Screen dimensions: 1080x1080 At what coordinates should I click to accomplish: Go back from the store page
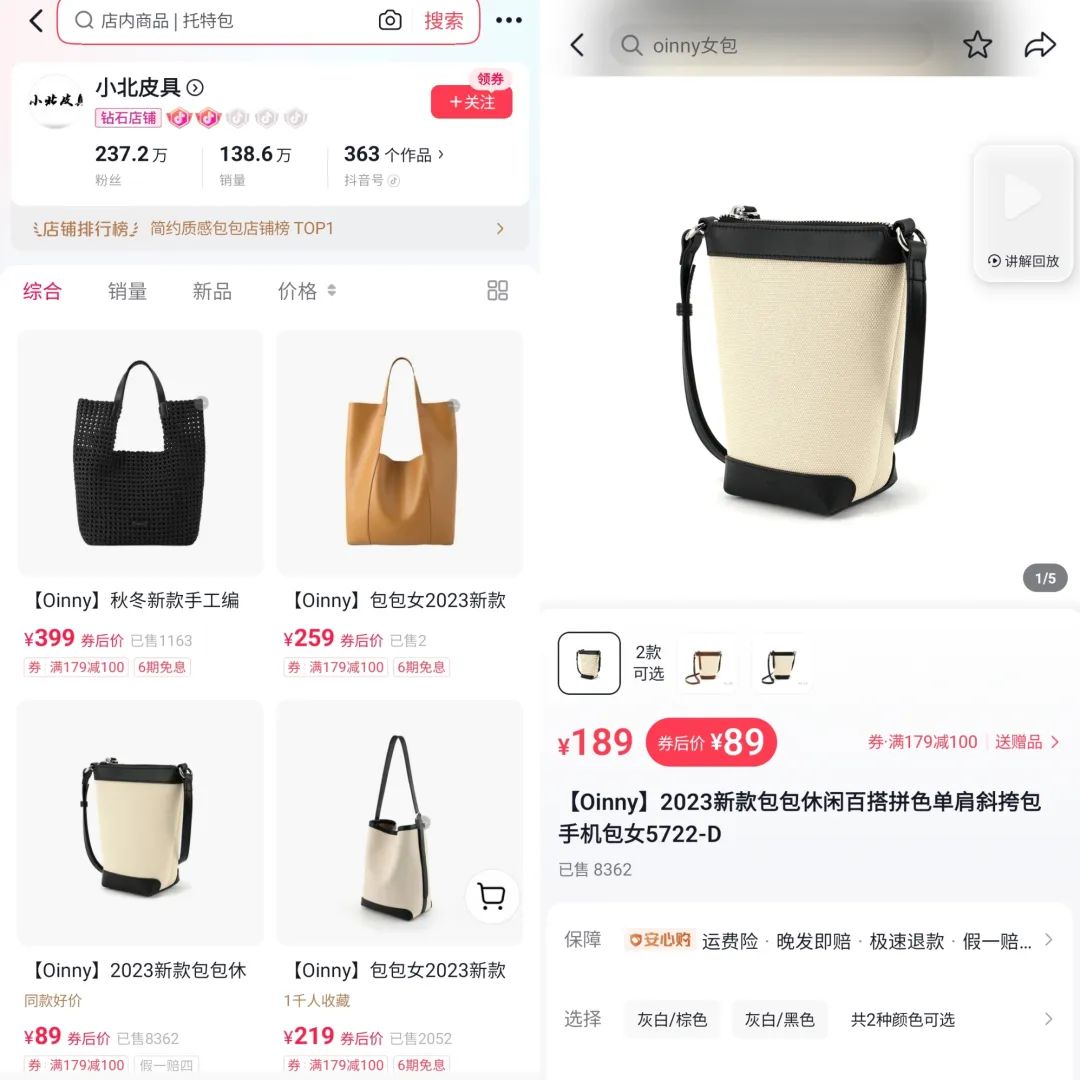click(x=36, y=21)
